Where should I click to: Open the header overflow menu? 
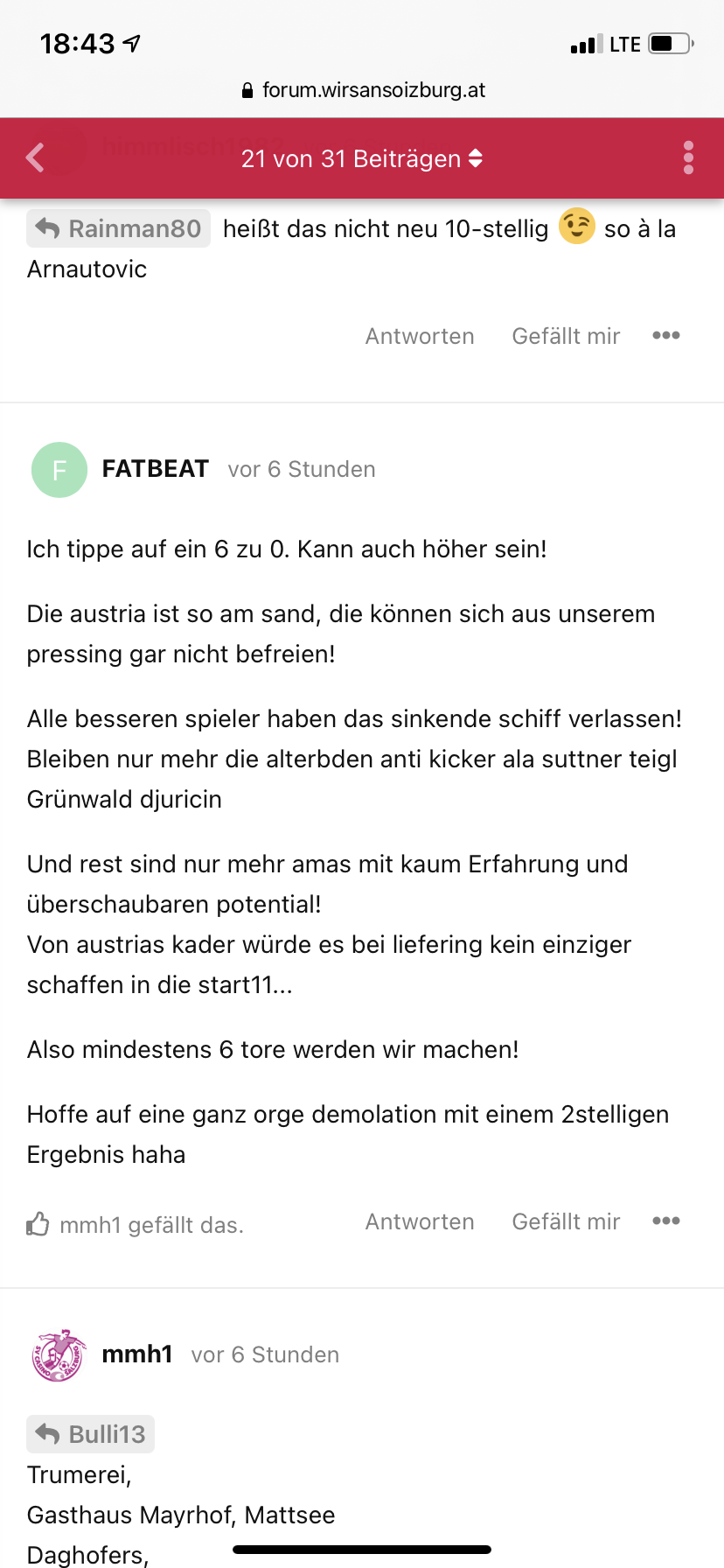pos(688,158)
